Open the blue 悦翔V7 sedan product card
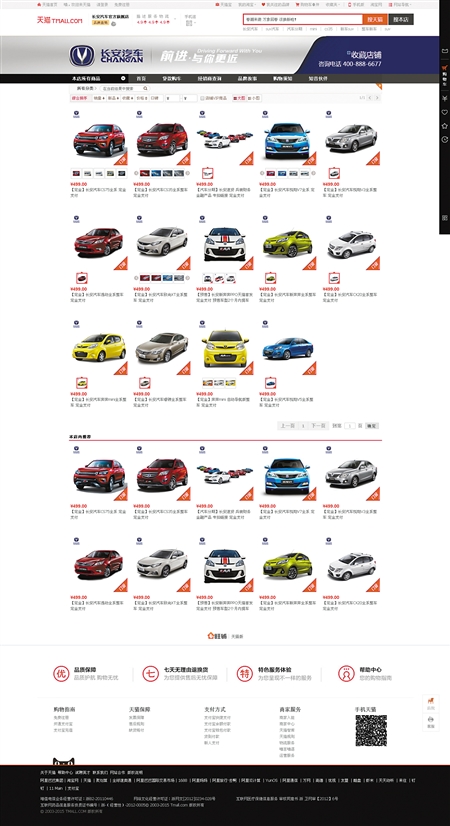The image size is (450, 826). tap(287, 140)
